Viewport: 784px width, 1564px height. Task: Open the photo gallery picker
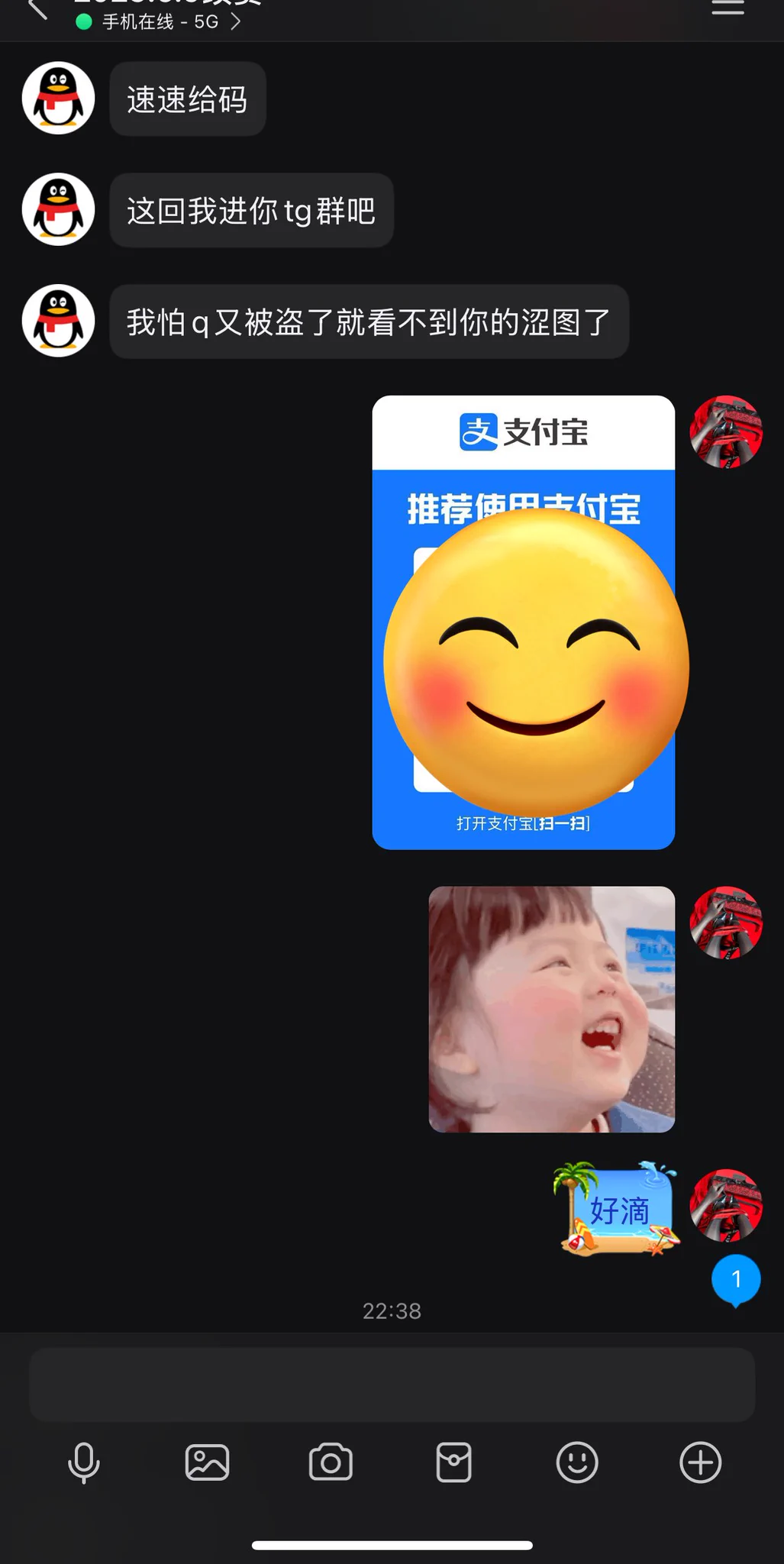[207, 1462]
